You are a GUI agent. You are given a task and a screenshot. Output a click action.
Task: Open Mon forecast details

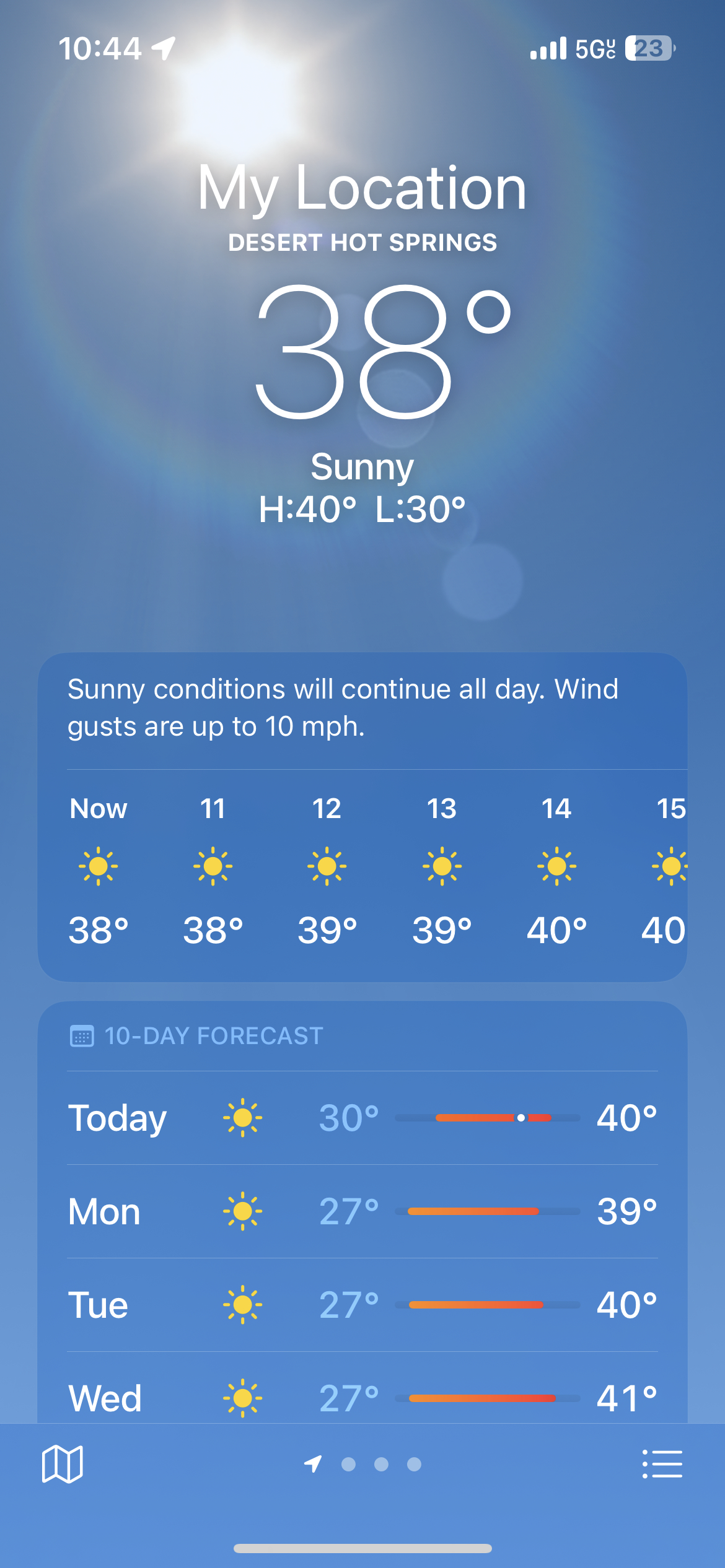coord(362,1211)
